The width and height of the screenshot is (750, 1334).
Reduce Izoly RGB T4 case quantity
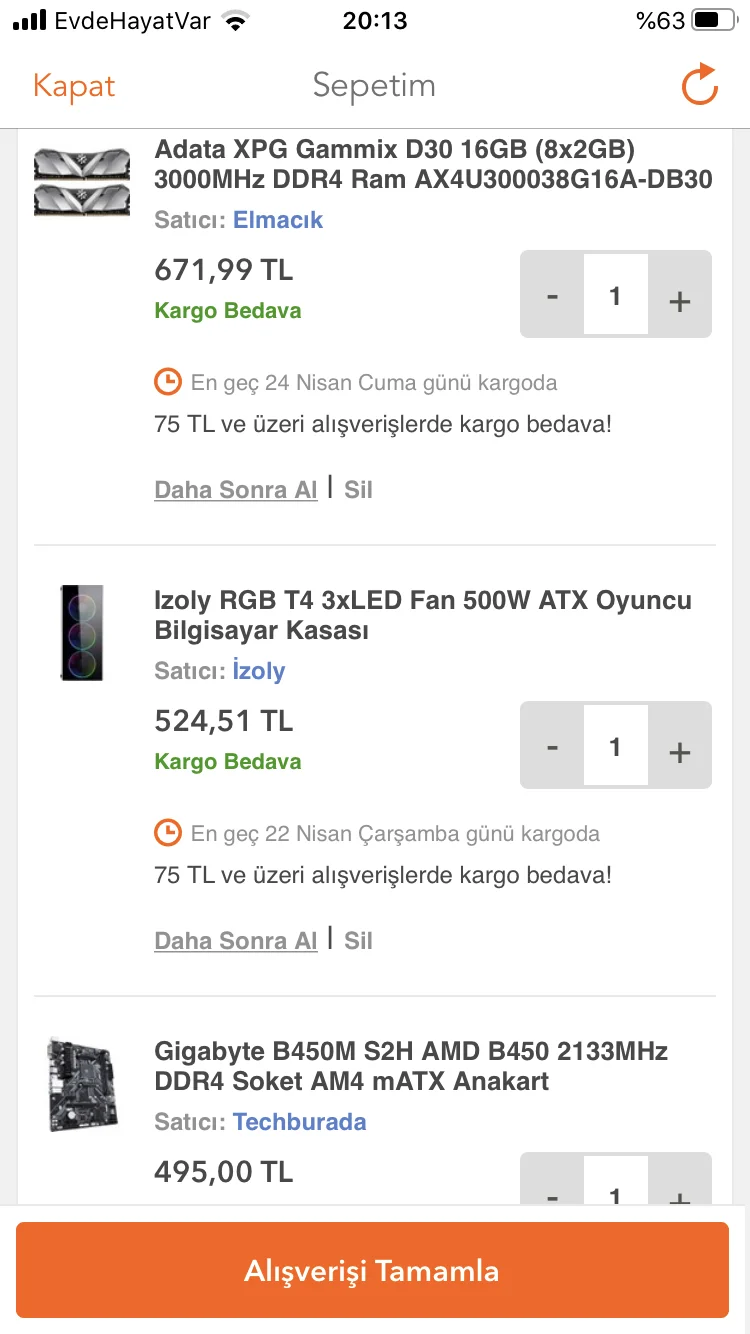(552, 747)
